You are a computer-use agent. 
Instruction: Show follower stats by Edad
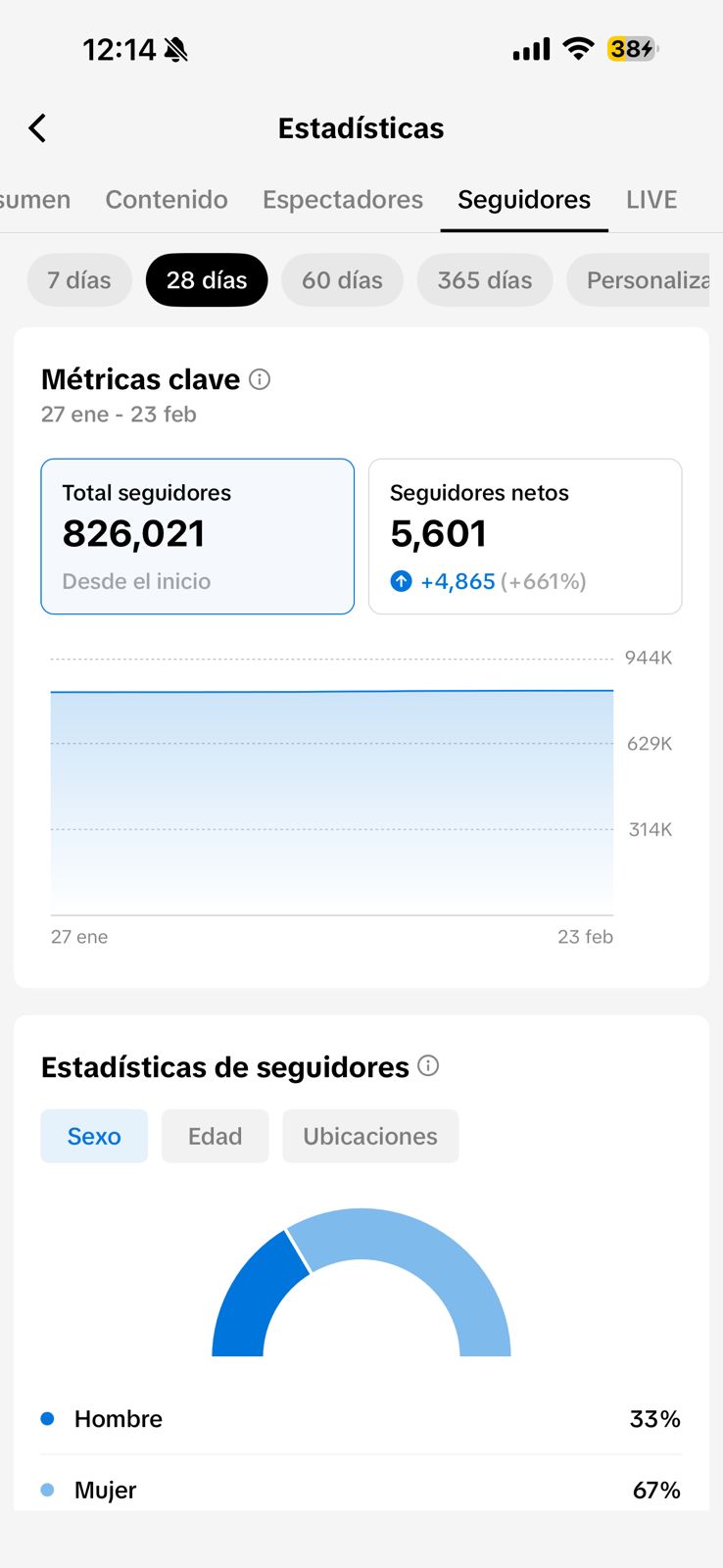coord(215,1136)
